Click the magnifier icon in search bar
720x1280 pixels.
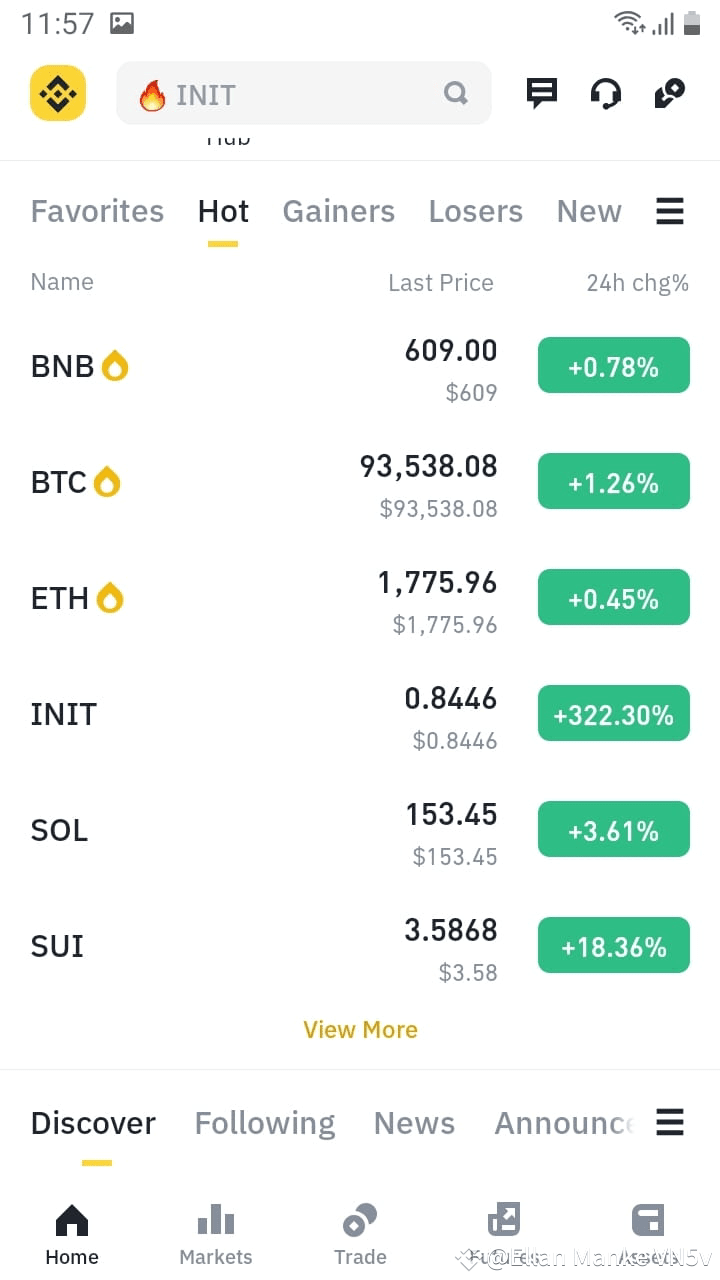(456, 92)
